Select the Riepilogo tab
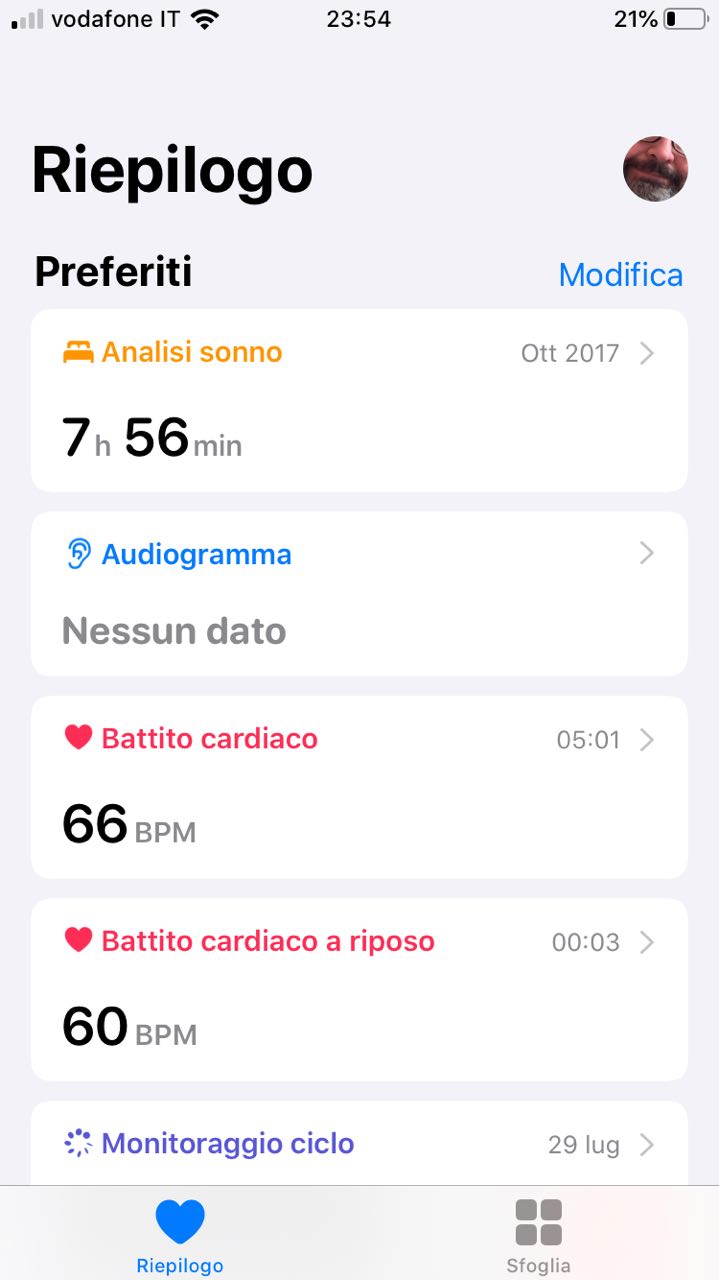 180,1235
